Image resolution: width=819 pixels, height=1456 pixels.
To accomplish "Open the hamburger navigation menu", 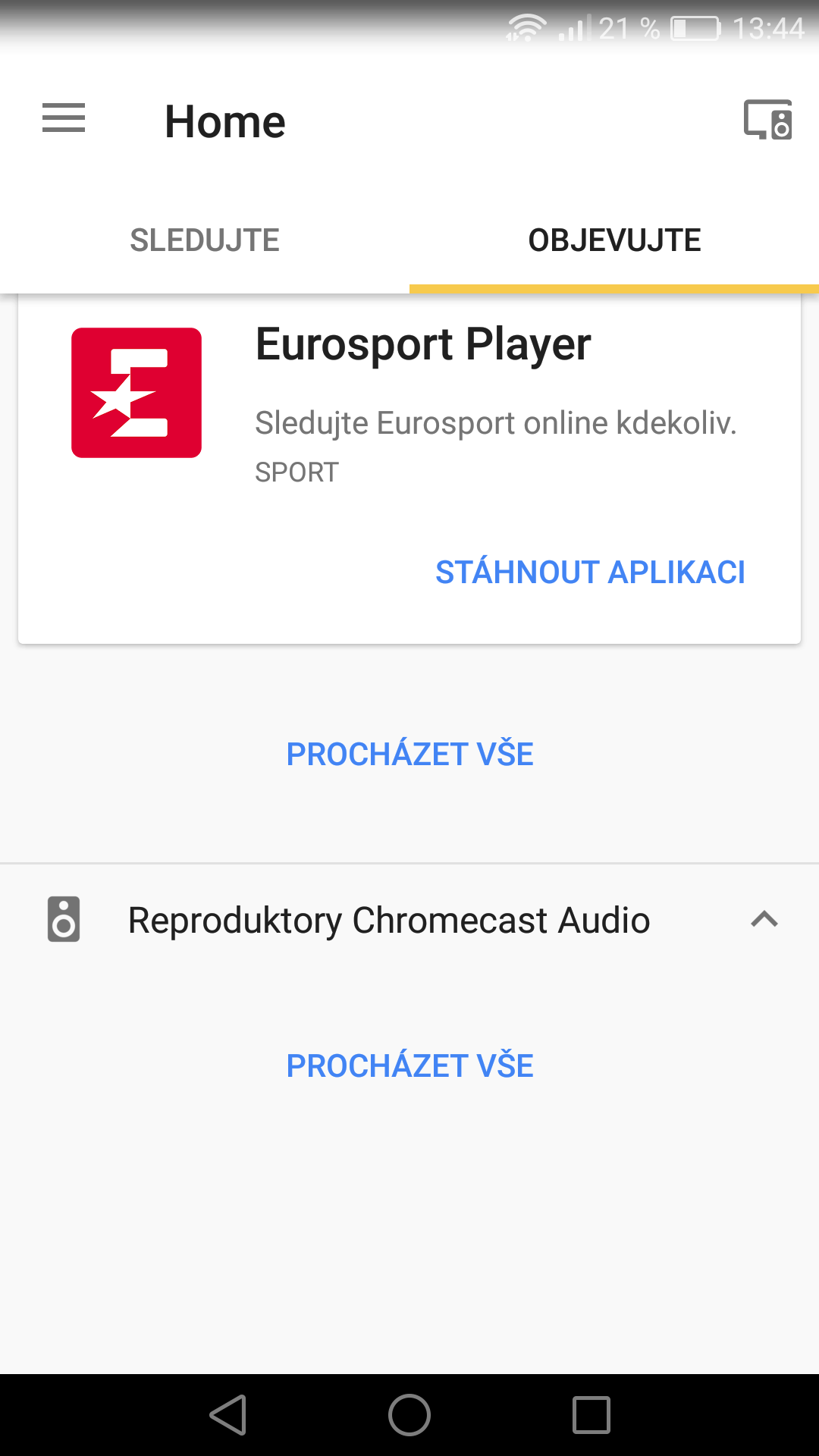I will [64, 118].
